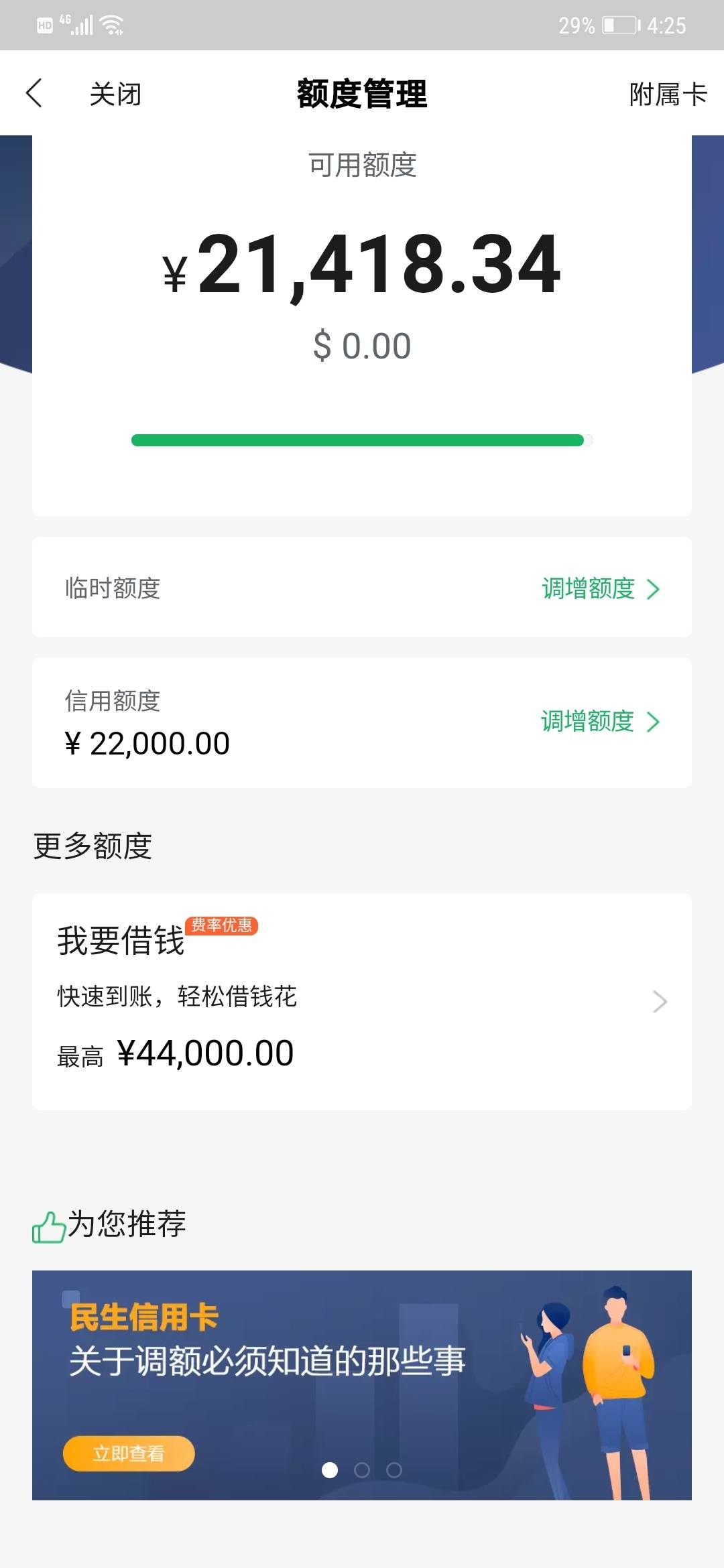
Task: Tap 调增额度 beside 信用额度 ¥22,000.00
Action: tap(601, 721)
